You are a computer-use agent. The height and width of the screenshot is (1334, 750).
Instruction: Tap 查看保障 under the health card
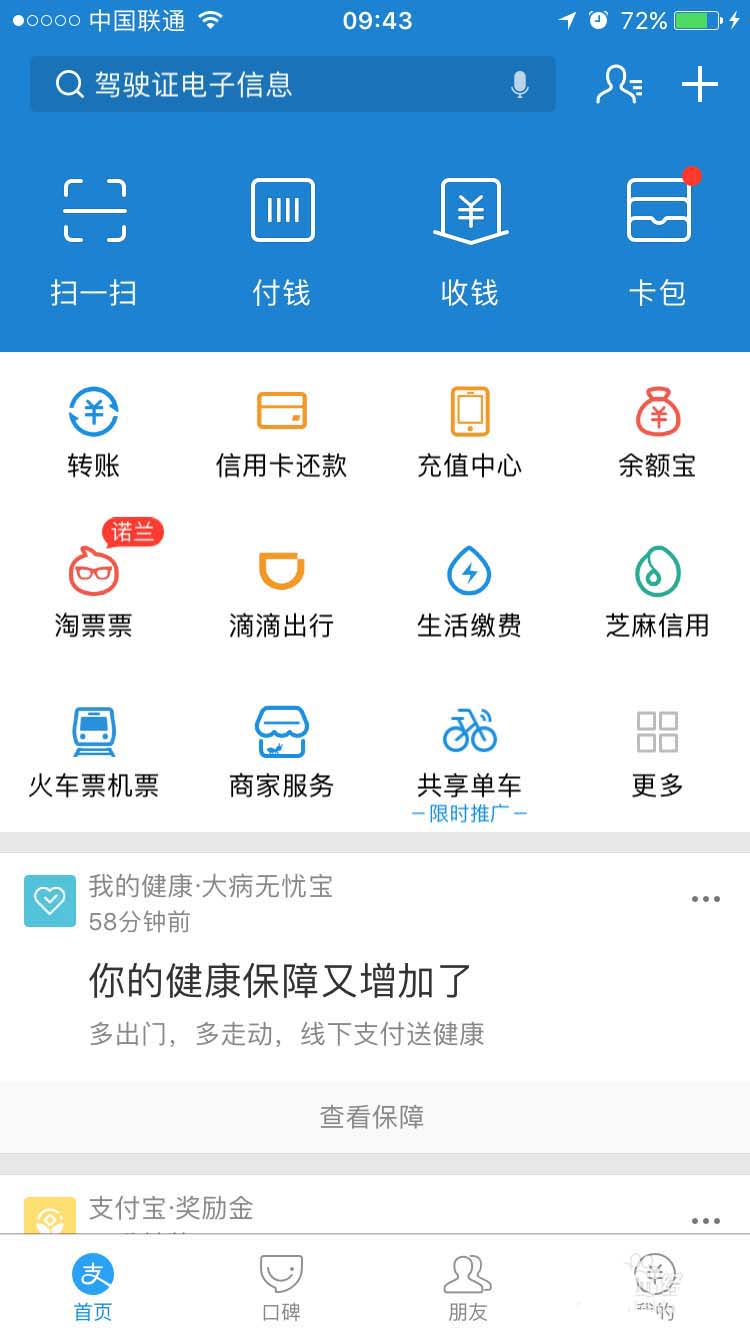[372, 1117]
